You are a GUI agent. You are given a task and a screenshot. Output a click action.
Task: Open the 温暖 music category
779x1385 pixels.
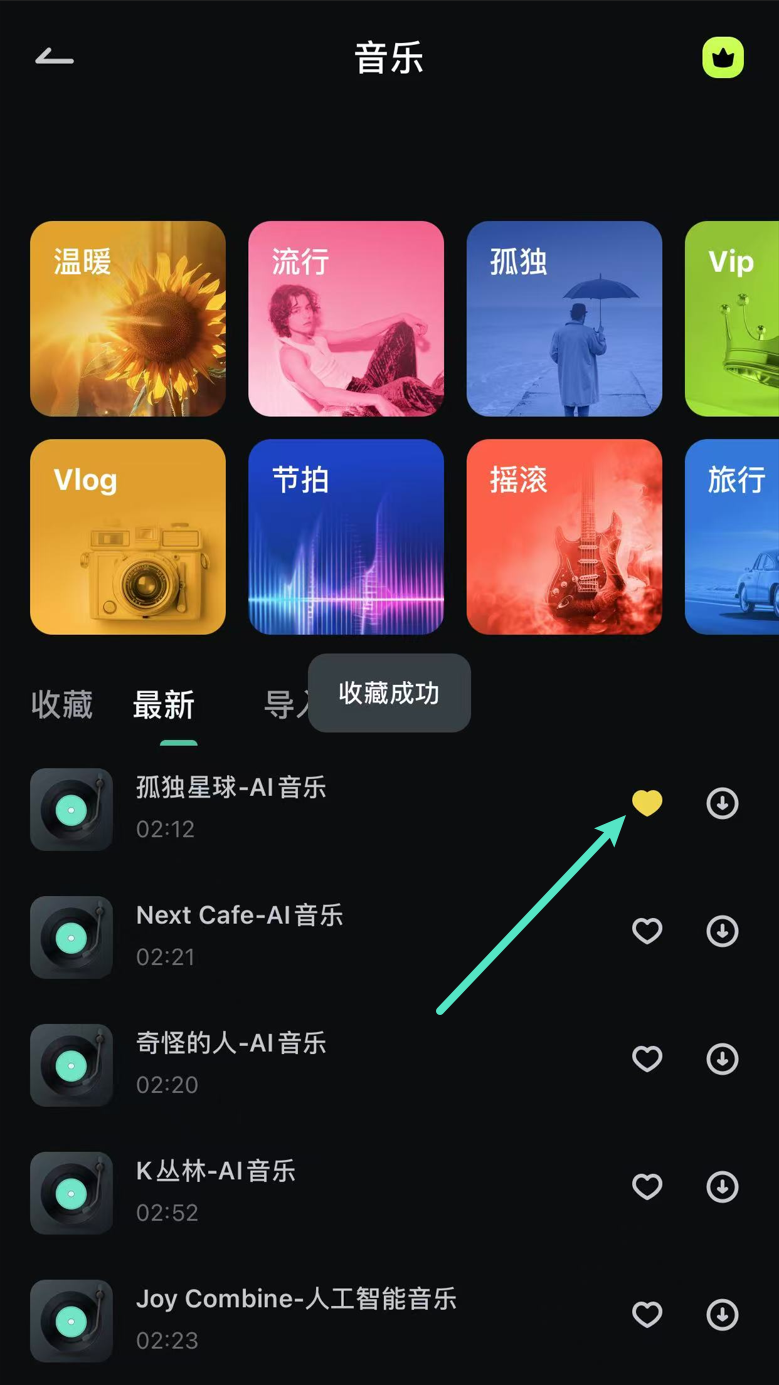[128, 319]
